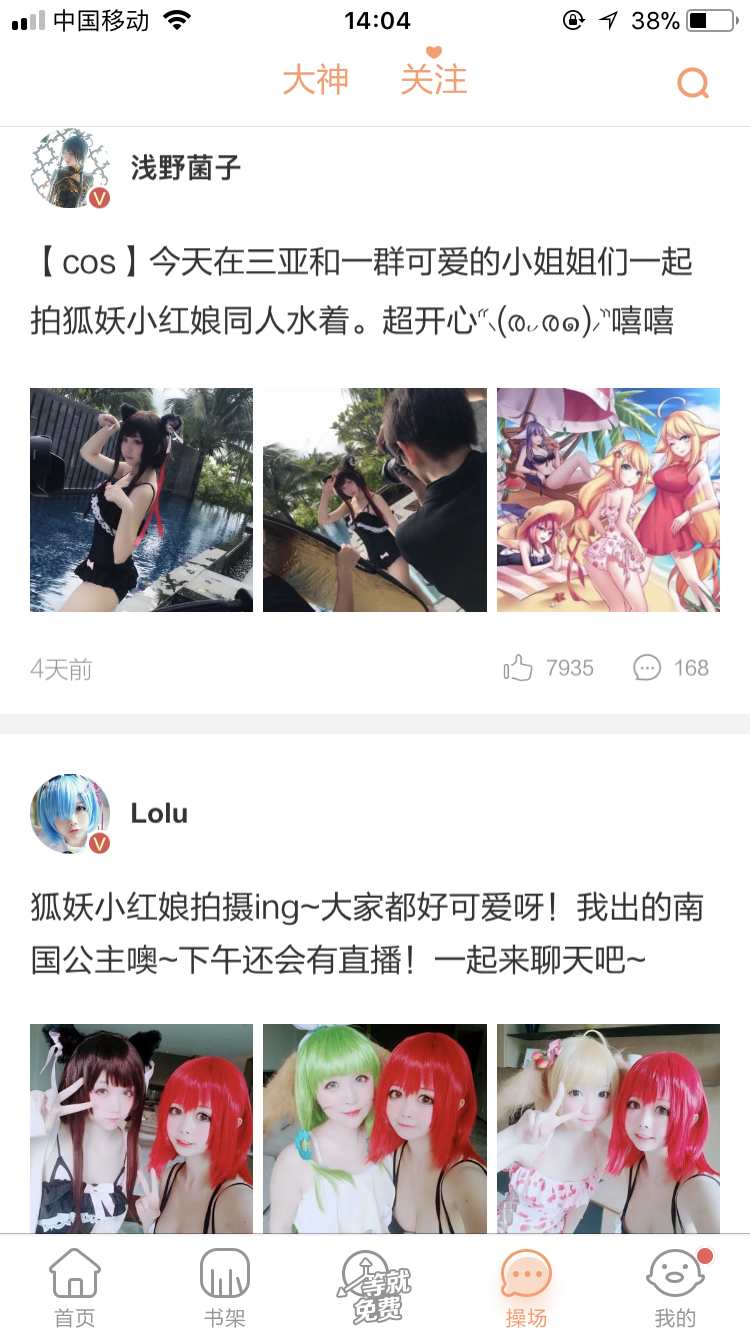Open comments on 浅野菌子's post
The height and width of the screenshot is (1334, 750).
(x=647, y=668)
